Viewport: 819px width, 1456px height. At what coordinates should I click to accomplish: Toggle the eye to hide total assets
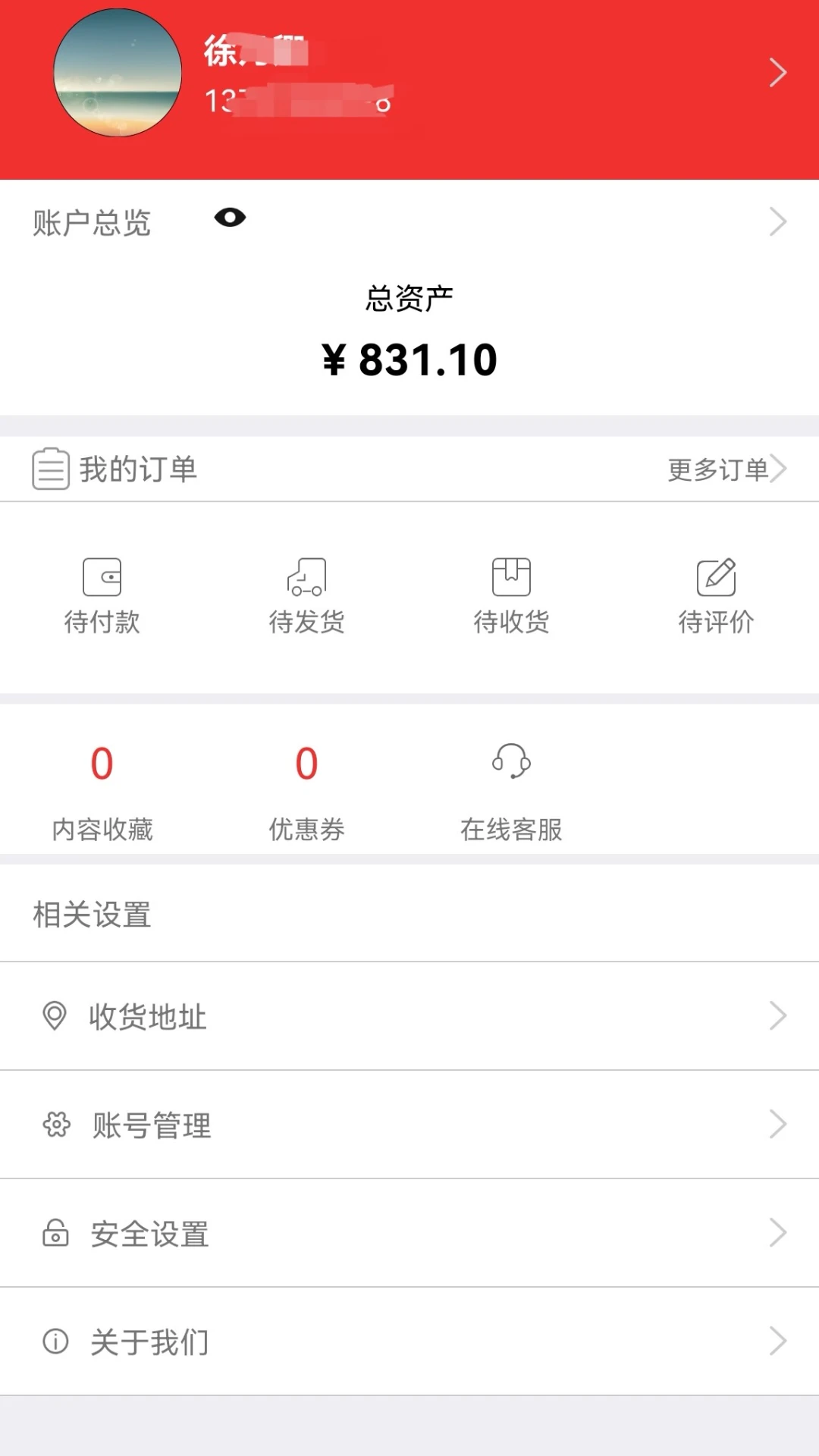[231, 218]
